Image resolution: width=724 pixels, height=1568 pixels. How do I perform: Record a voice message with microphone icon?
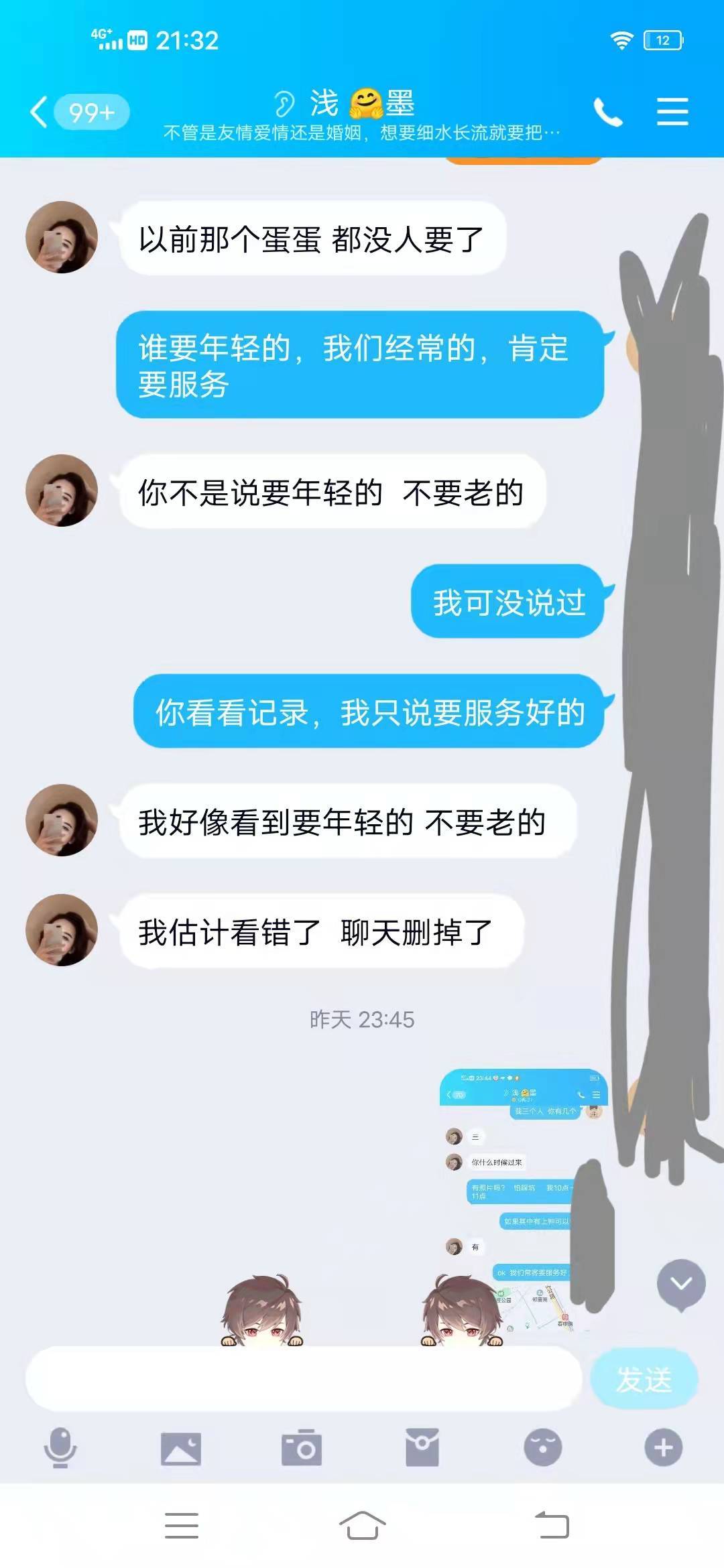point(60,1447)
